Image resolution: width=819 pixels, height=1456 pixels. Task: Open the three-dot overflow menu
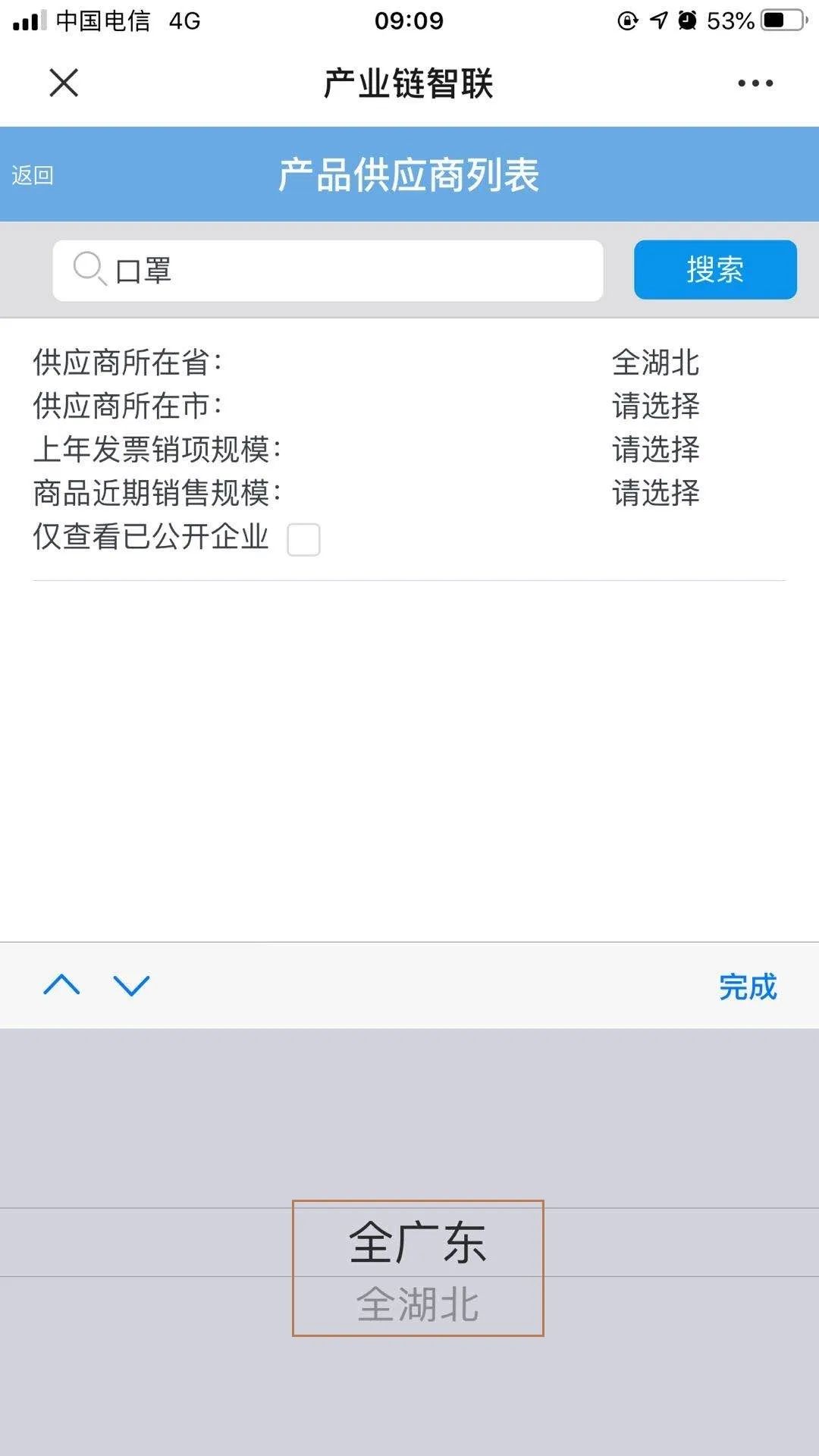click(755, 83)
